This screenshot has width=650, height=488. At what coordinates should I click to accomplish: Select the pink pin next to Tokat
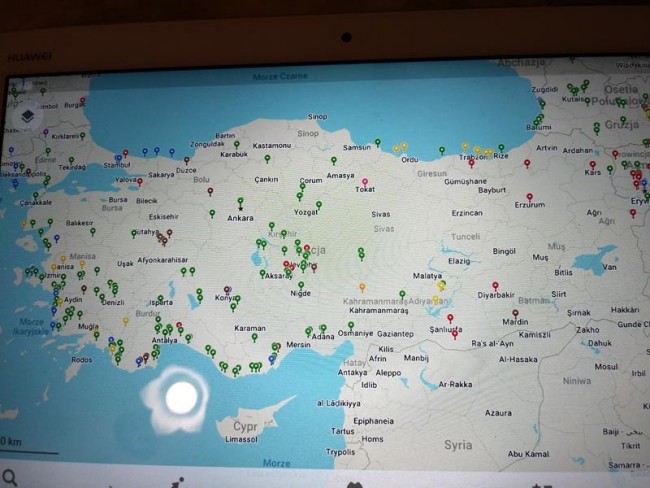coord(365,181)
